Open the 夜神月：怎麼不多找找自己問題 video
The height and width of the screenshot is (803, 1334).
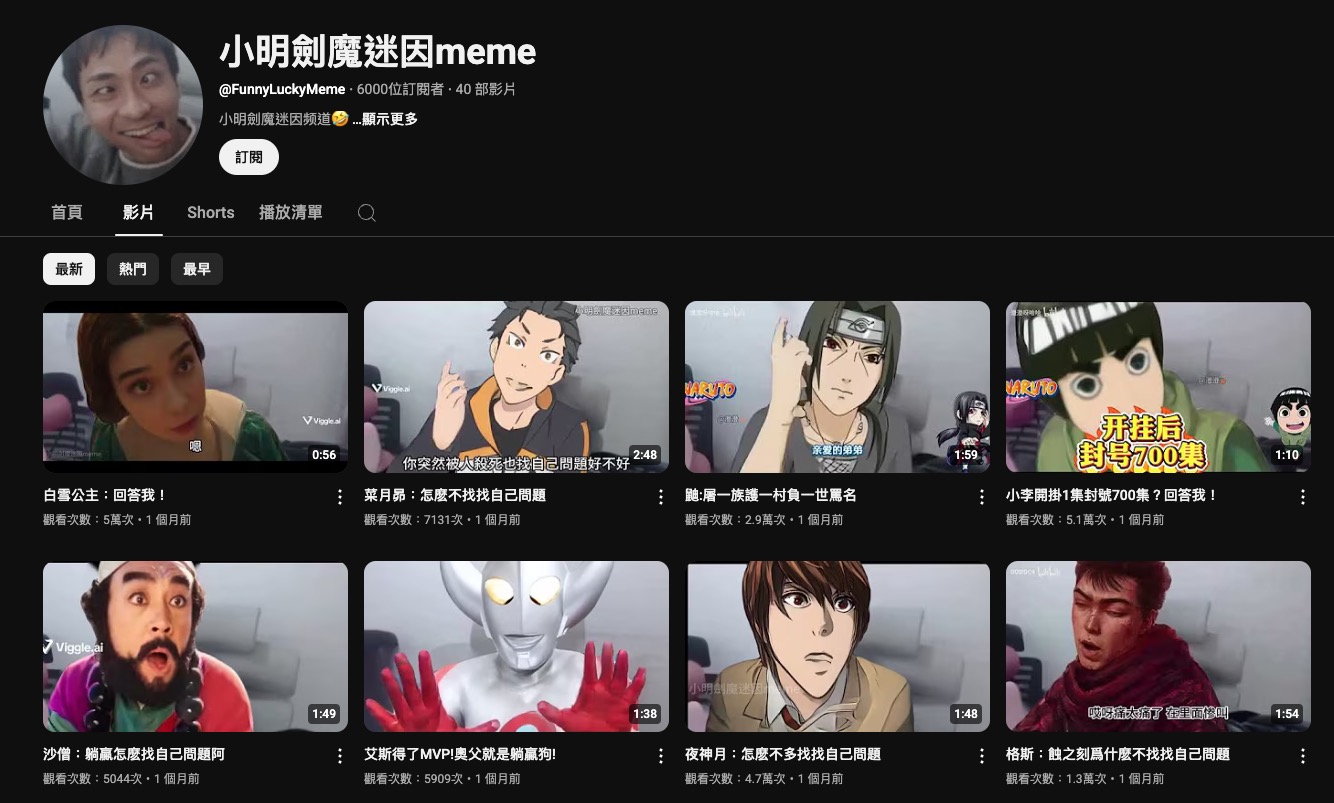coord(837,646)
